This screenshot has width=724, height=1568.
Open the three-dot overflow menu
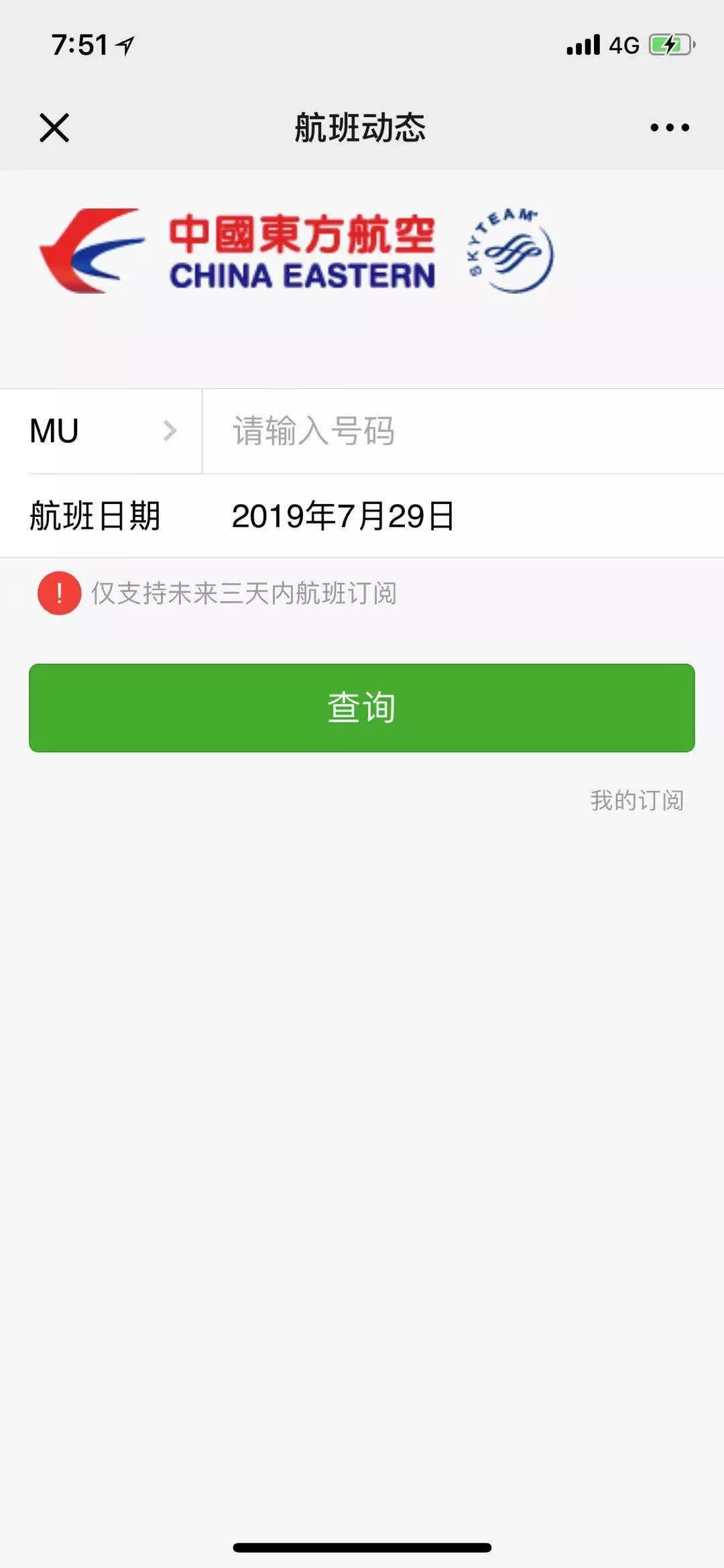[669, 127]
